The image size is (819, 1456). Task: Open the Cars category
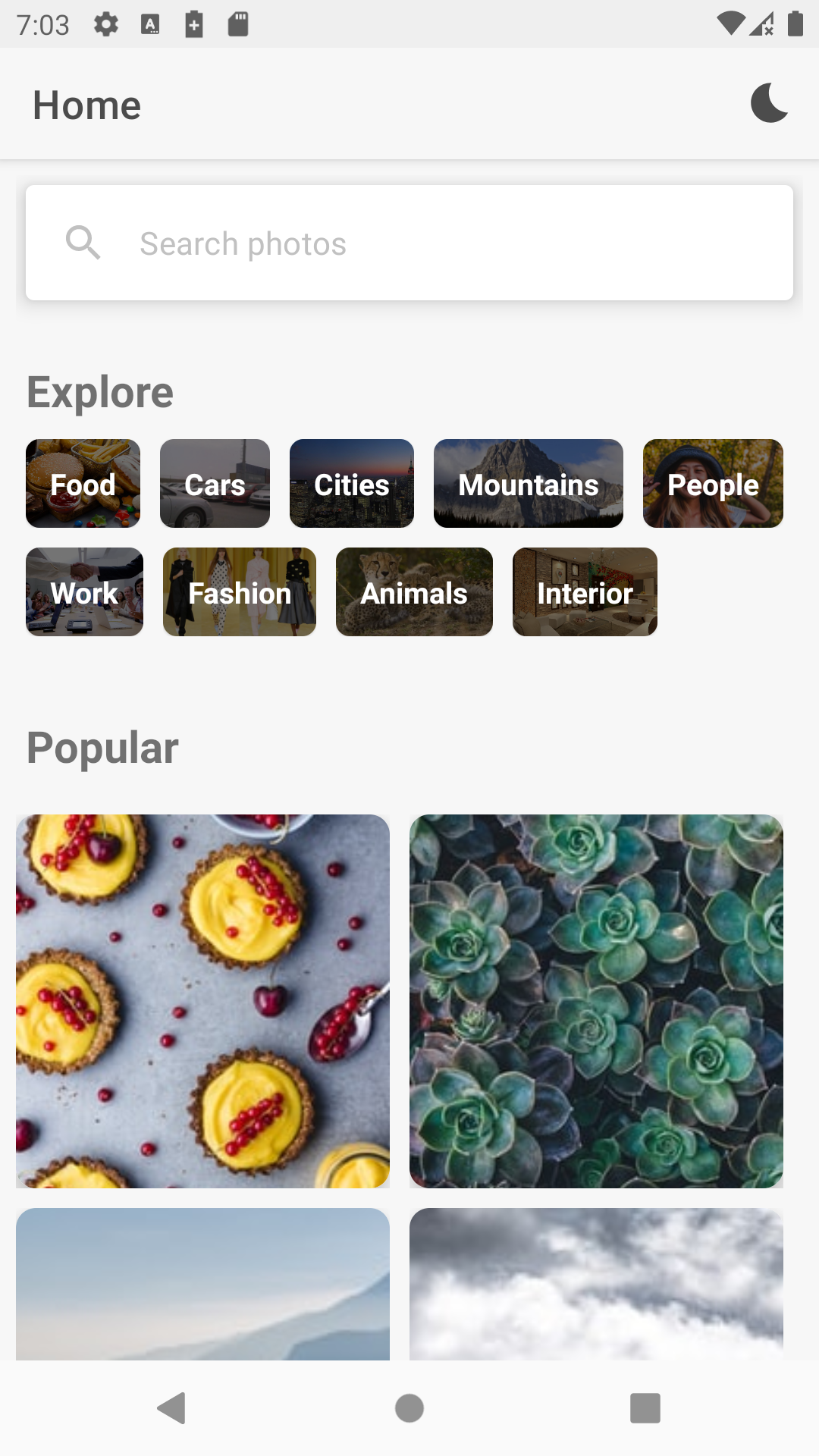click(215, 484)
